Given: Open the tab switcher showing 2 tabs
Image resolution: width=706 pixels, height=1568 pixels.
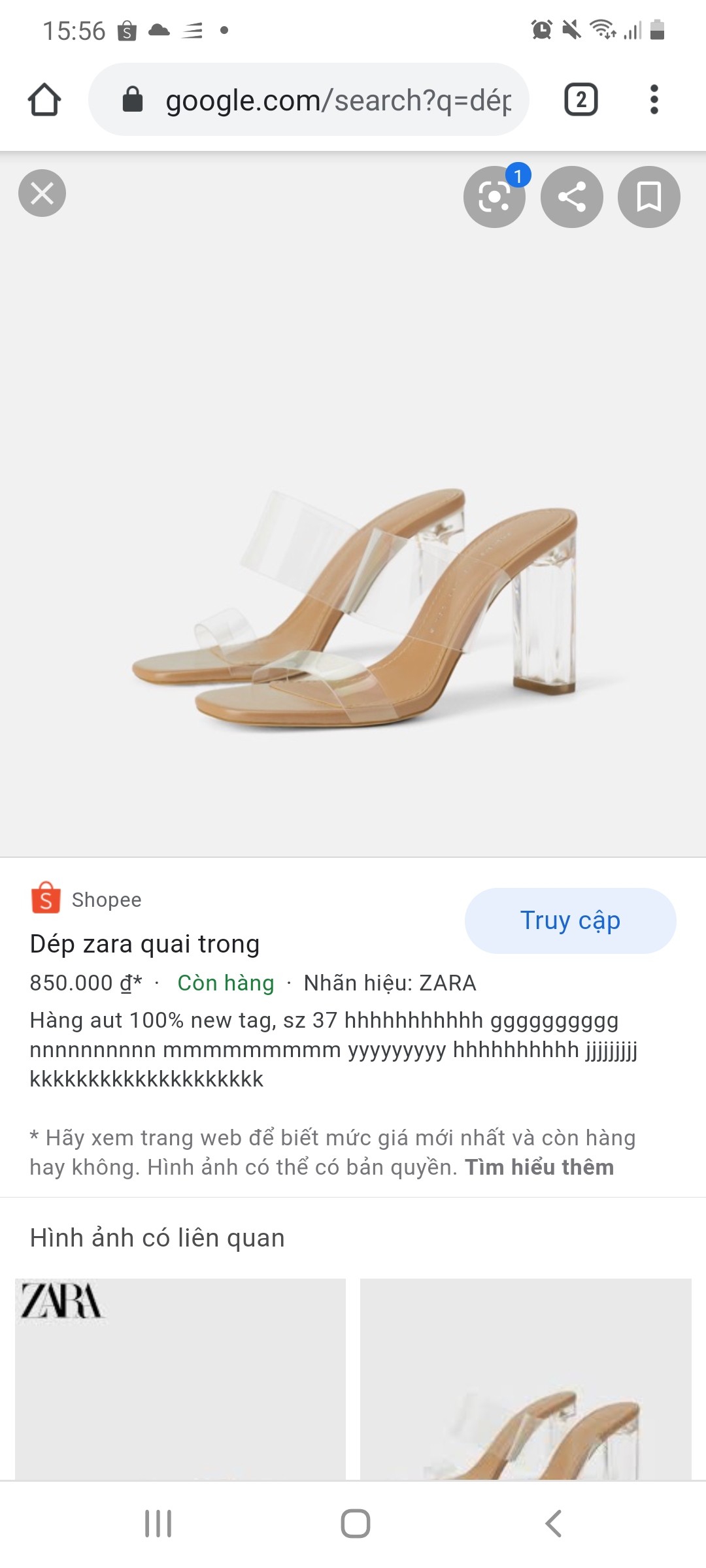Looking at the screenshot, I should tap(580, 100).
